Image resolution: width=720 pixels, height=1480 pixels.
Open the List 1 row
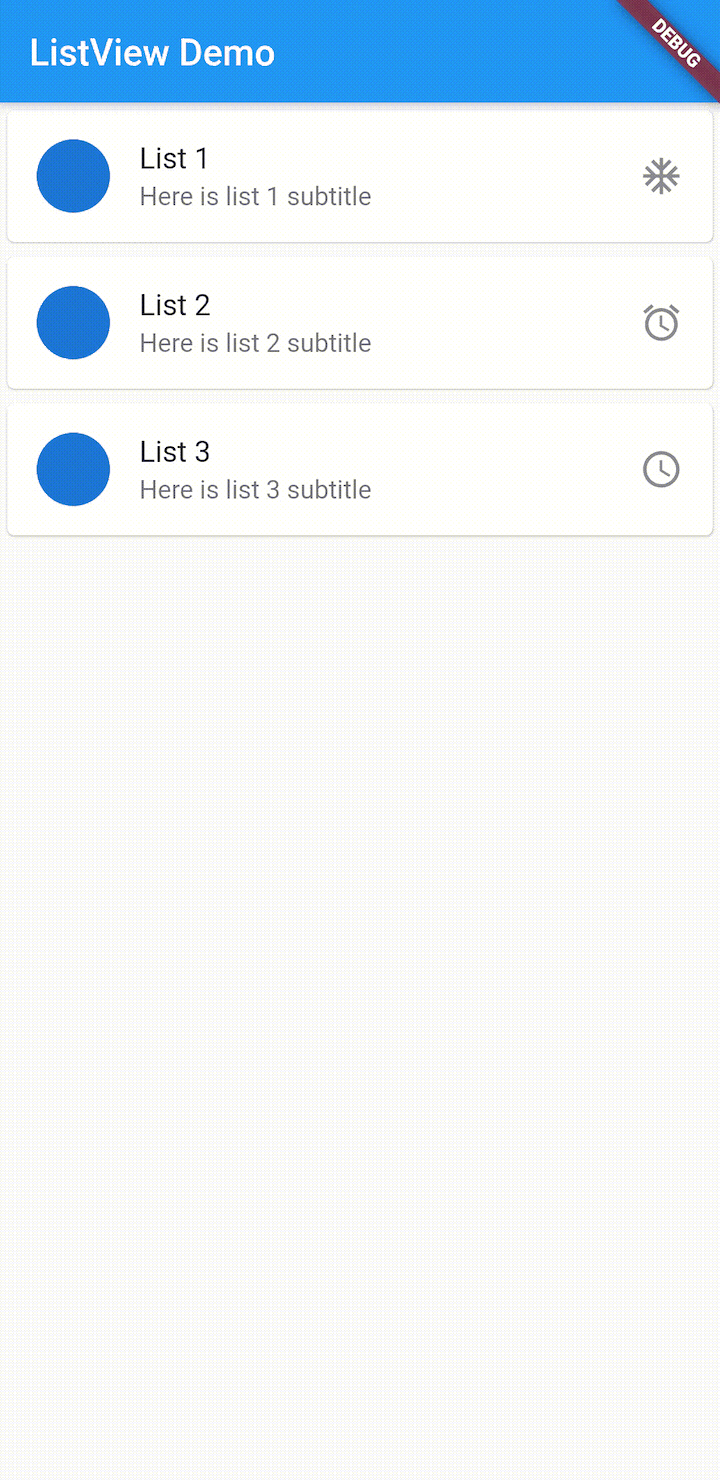point(360,176)
